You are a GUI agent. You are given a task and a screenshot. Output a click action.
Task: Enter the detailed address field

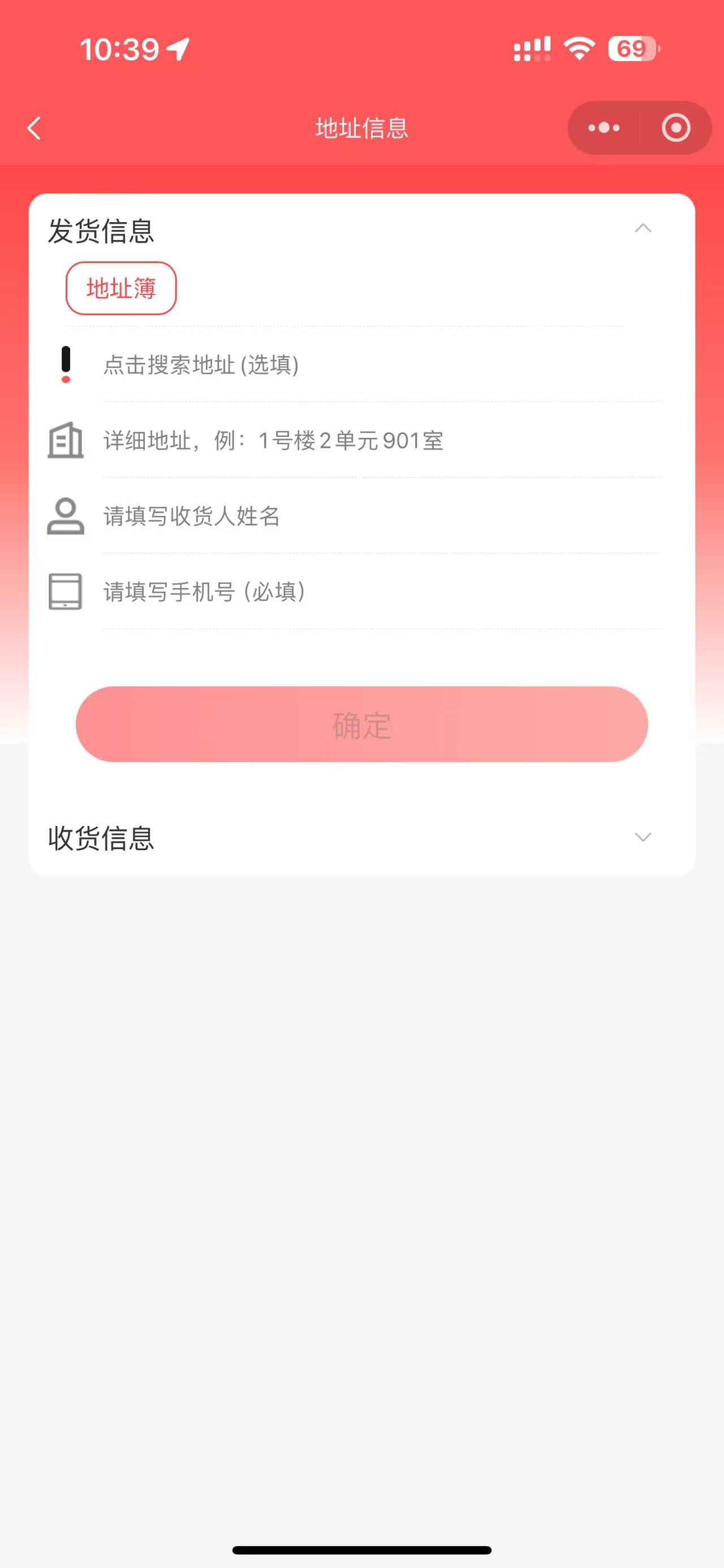[x=381, y=440]
